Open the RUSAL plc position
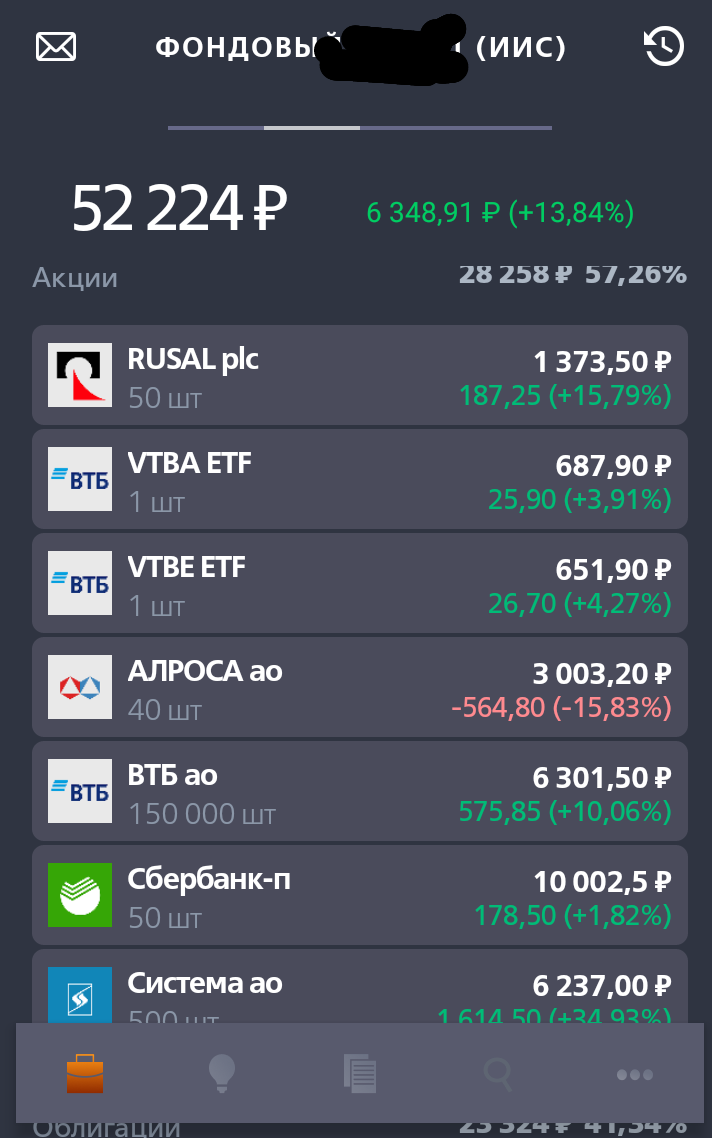The width and height of the screenshot is (712, 1138). 359,375
